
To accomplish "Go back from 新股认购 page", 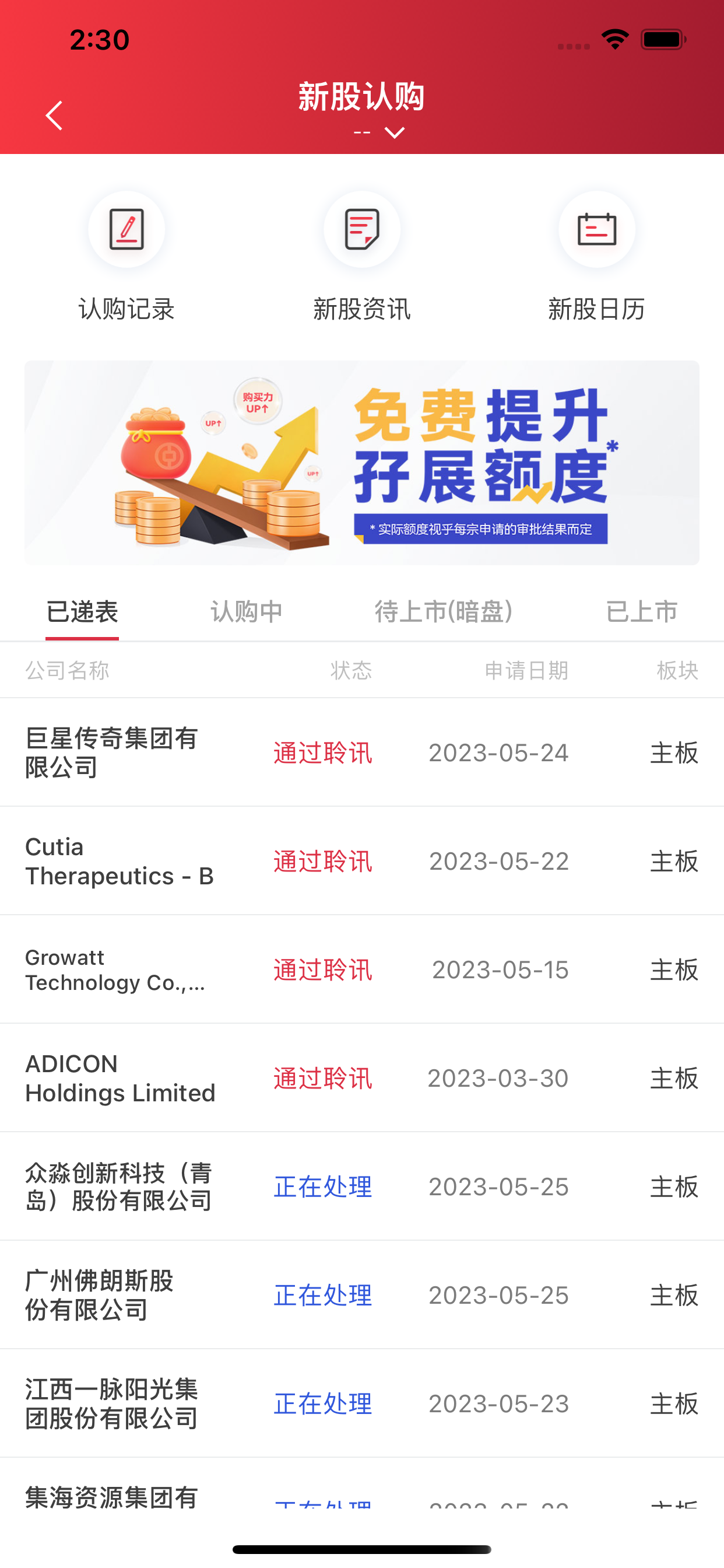I will (x=54, y=116).
